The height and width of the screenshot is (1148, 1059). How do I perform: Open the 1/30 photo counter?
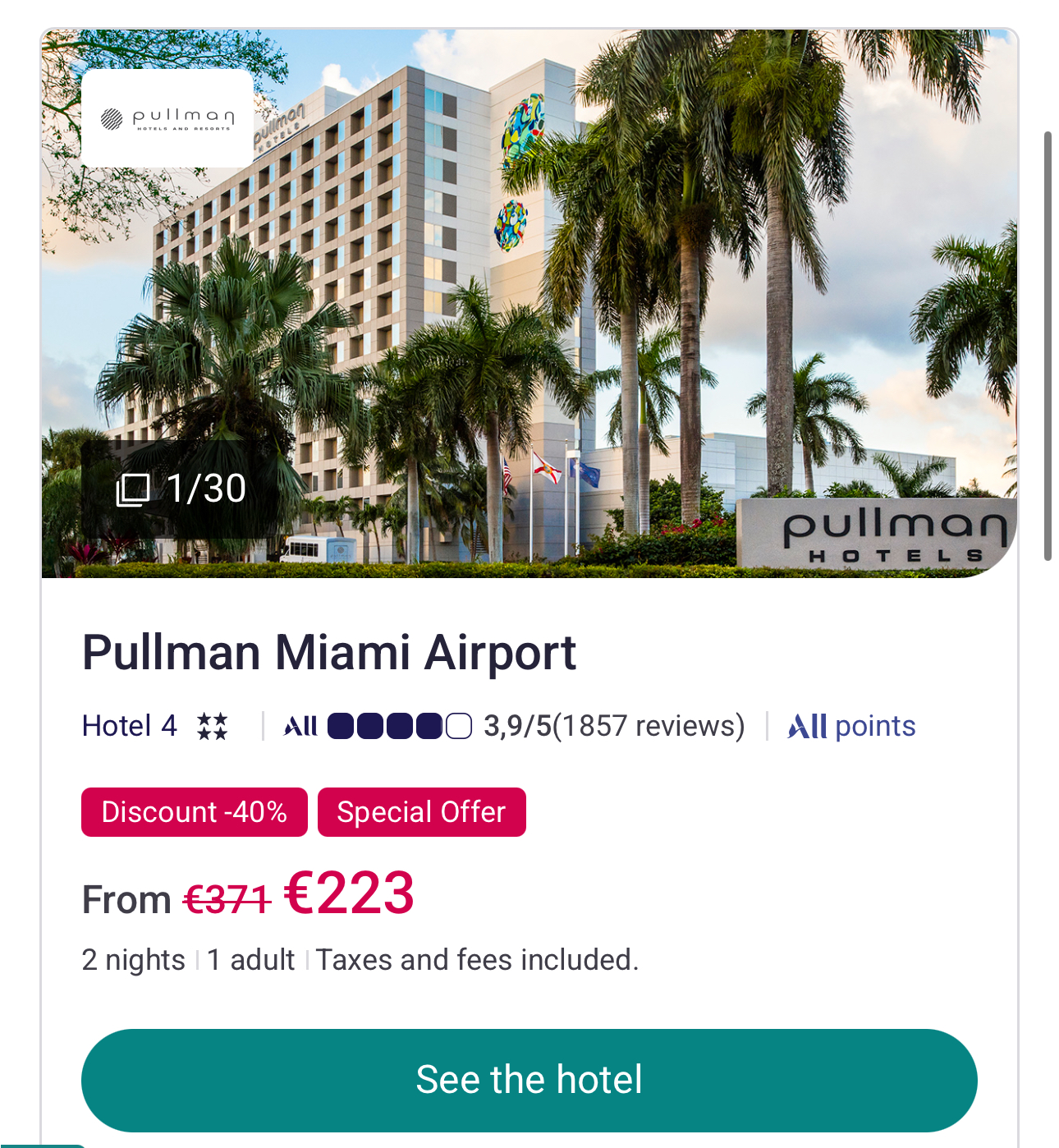click(182, 489)
